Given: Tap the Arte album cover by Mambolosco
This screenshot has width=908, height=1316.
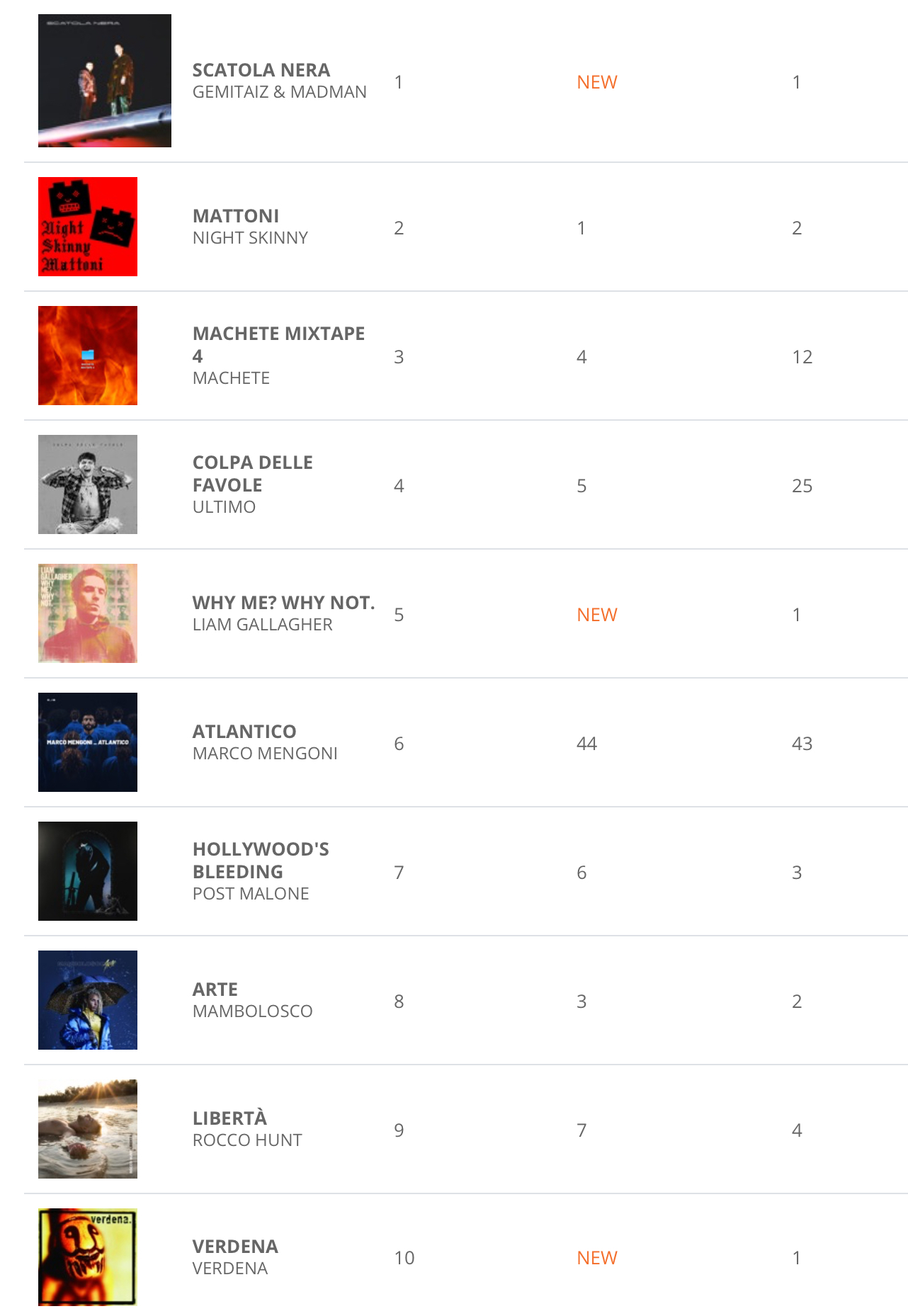Looking at the screenshot, I should point(88,1000).
